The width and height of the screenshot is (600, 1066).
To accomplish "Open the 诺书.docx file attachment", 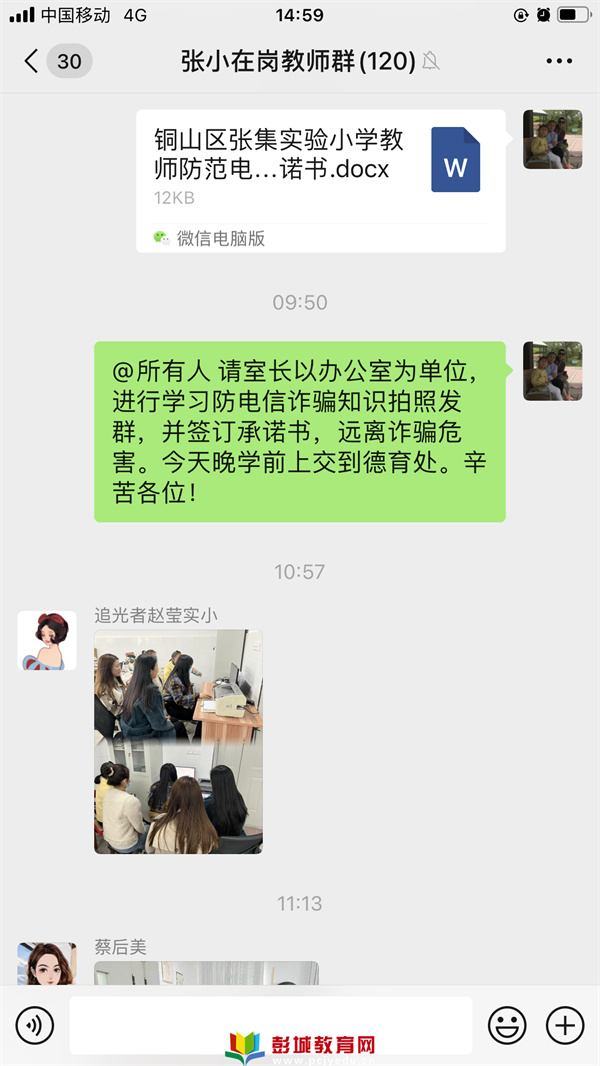I will point(321,181).
